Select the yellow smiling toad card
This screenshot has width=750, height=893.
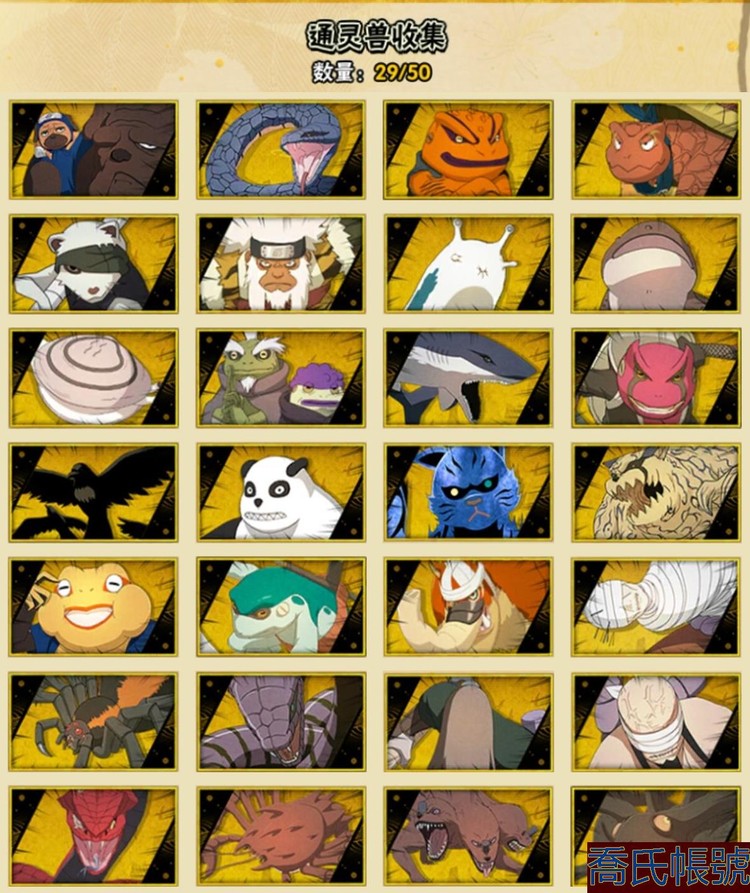coord(94,607)
